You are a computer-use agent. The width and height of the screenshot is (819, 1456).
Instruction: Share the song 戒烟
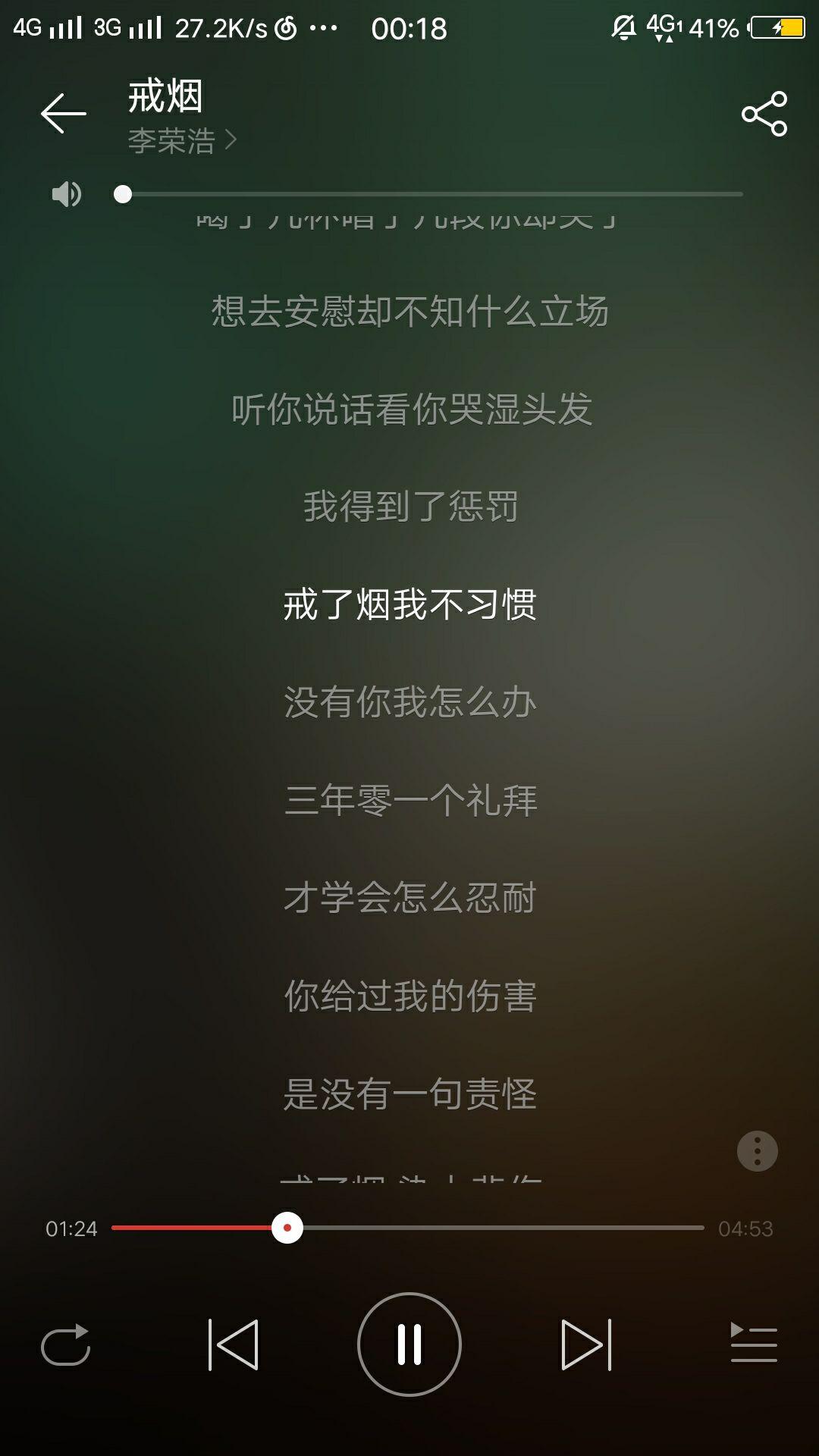(x=764, y=114)
